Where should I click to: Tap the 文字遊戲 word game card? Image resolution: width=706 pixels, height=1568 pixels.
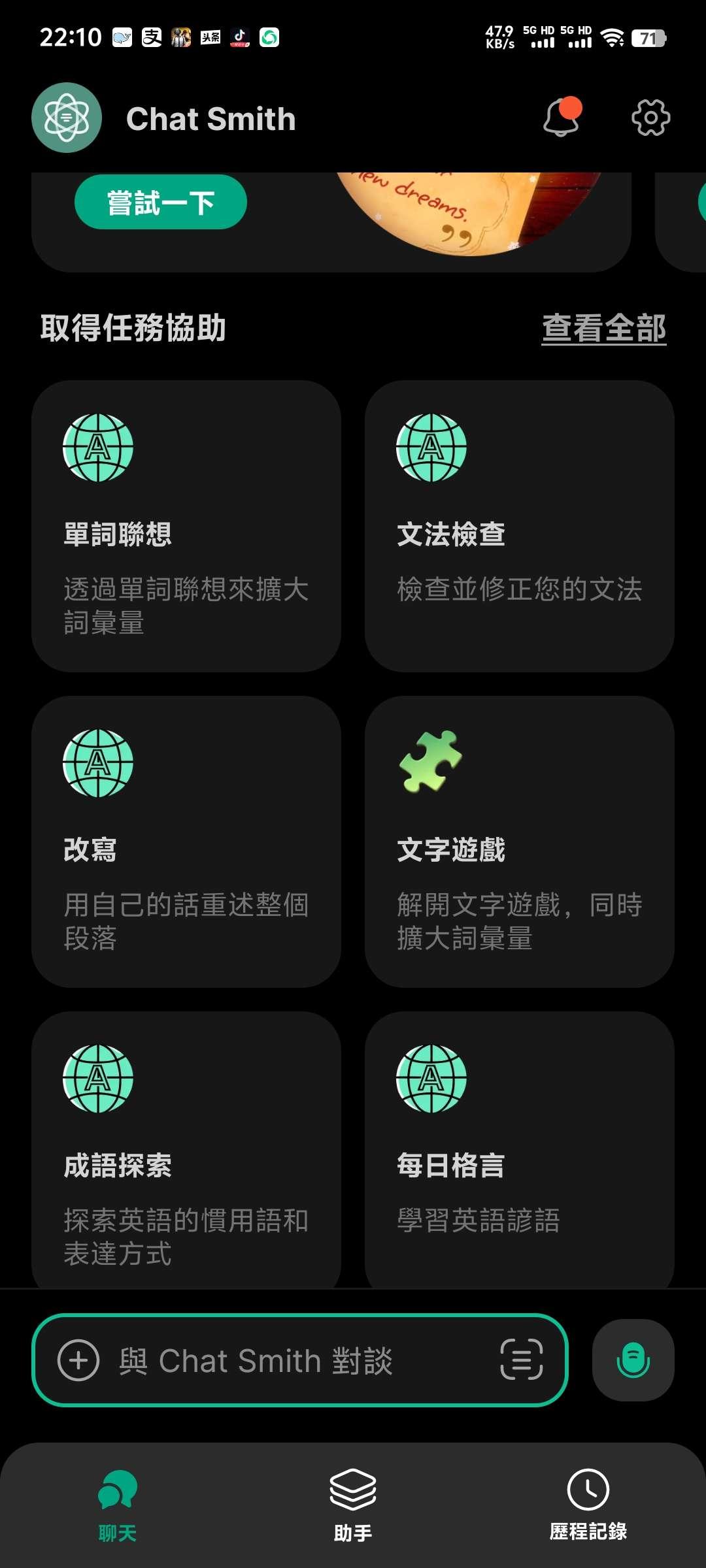tap(518, 845)
